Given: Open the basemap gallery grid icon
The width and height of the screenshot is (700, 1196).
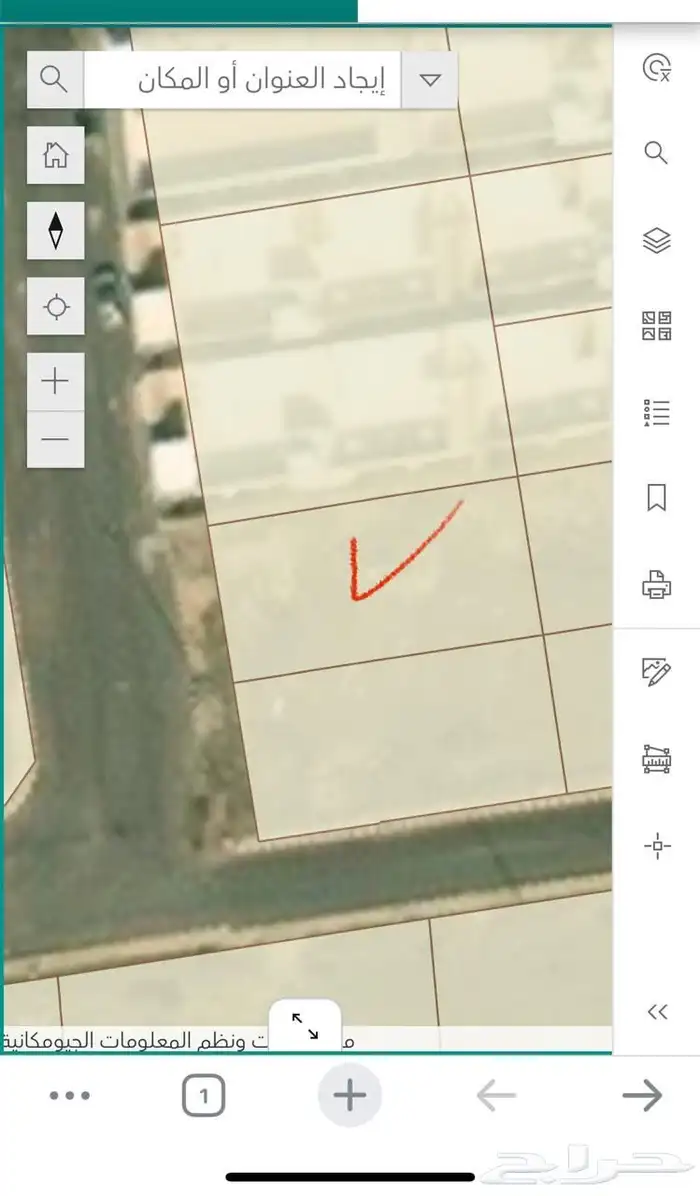Looking at the screenshot, I should click(656, 326).
